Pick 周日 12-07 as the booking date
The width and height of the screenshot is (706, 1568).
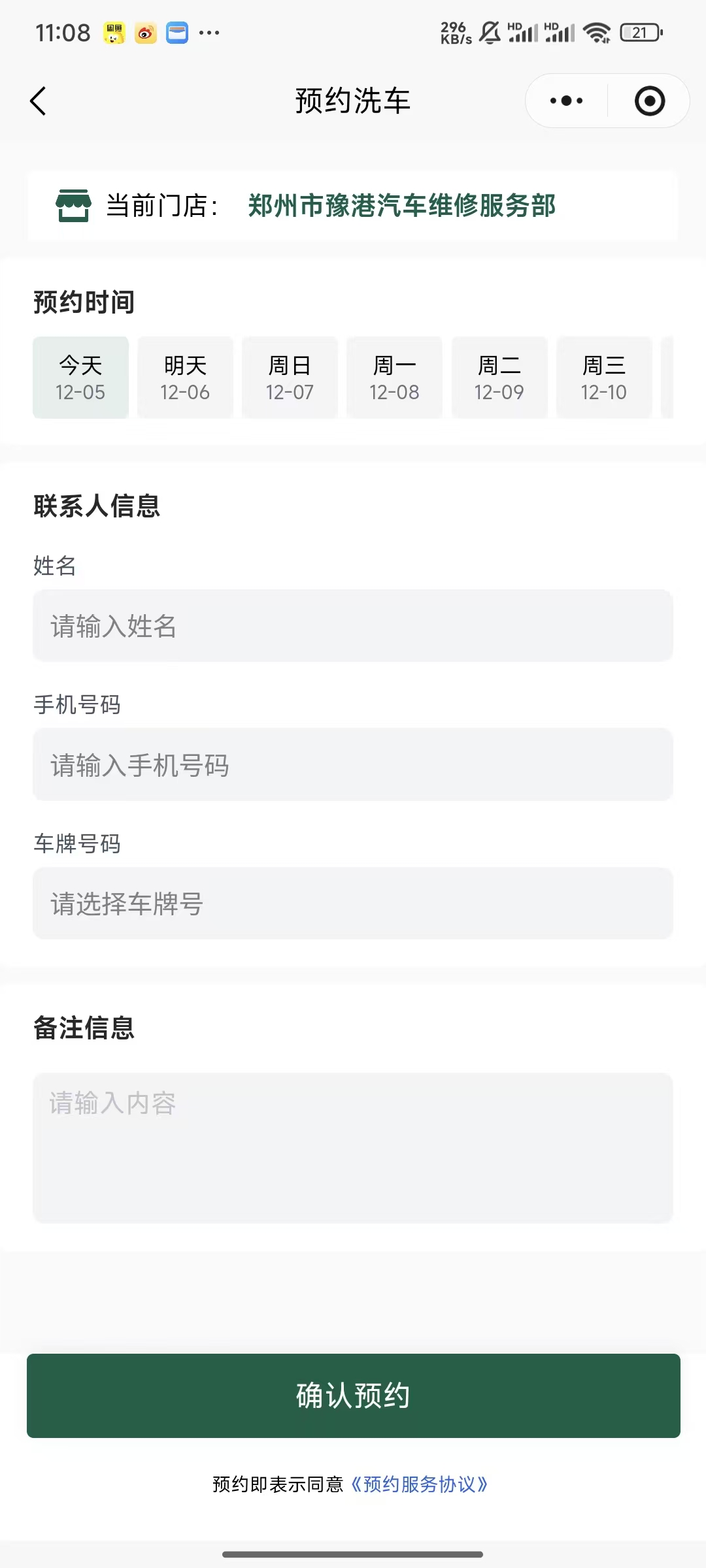point(290,378)
